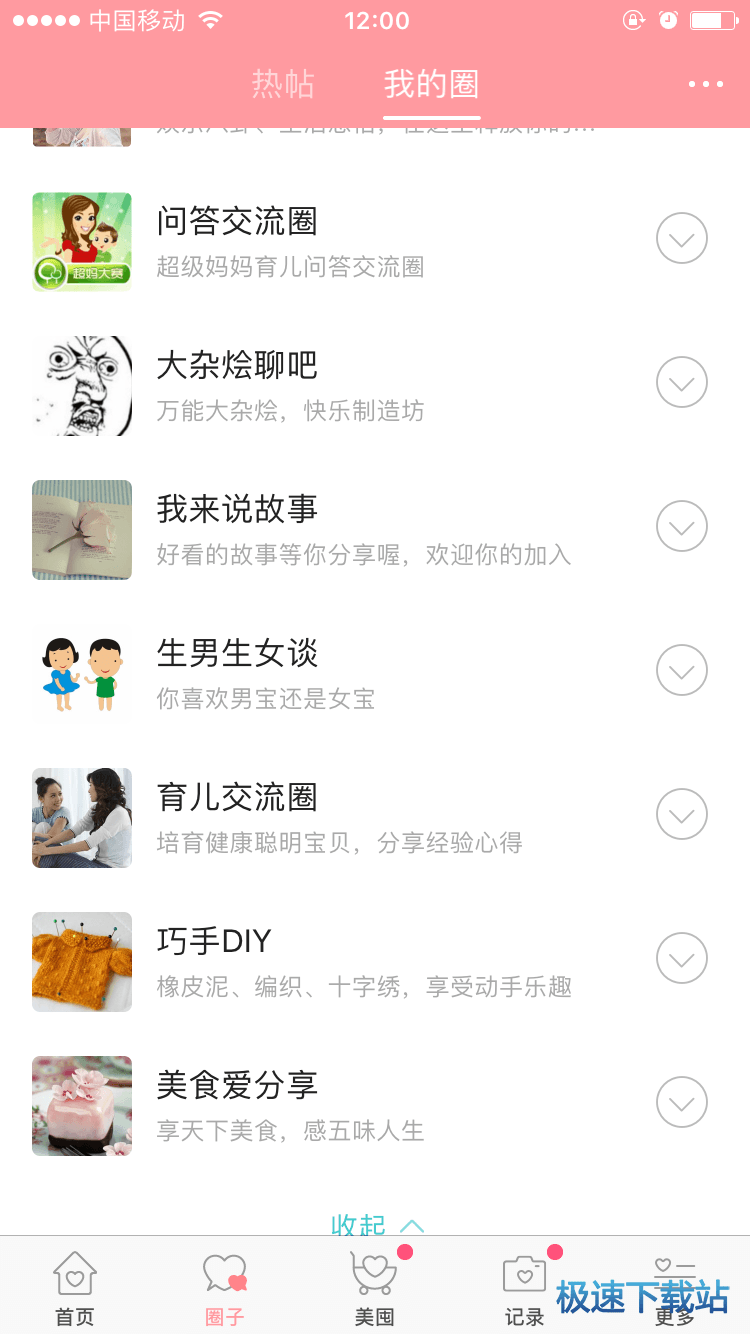Image resolution: width=750 pixels, height=1334 pixels.
Task: Expand the chevron for 美食爱分享
Action: pyautogui.click(x=681, y=1103)
